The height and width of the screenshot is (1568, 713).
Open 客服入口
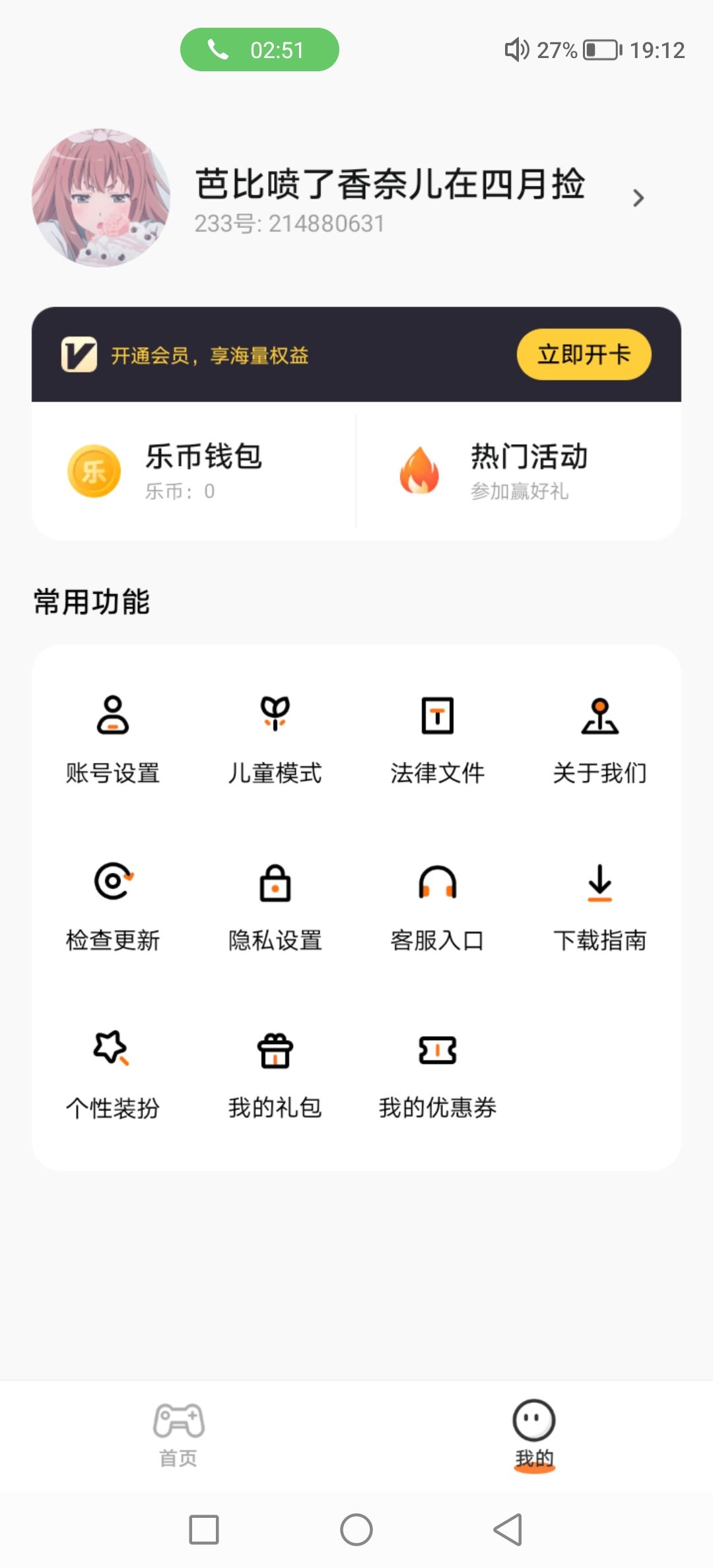[x=438, y=905]
